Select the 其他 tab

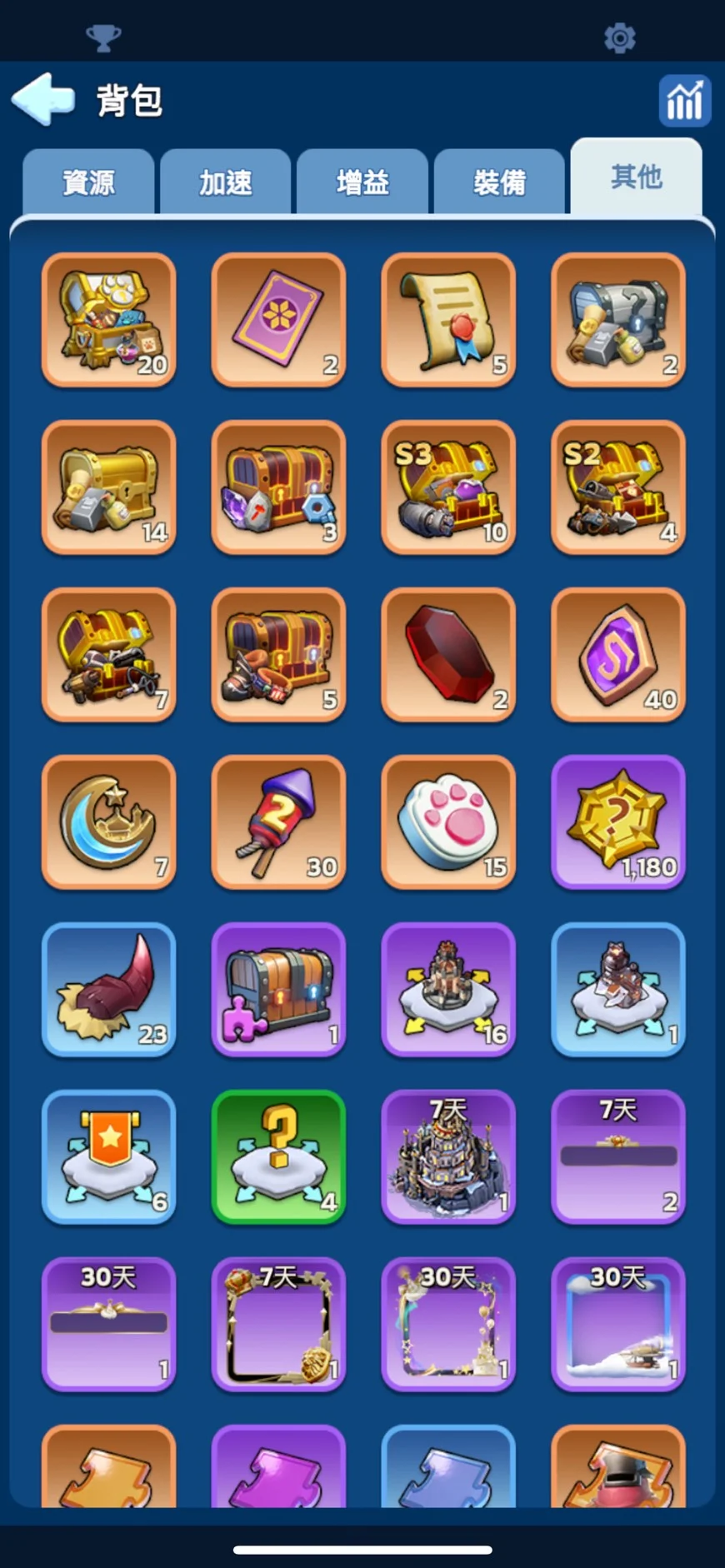[x=636, y=177]
